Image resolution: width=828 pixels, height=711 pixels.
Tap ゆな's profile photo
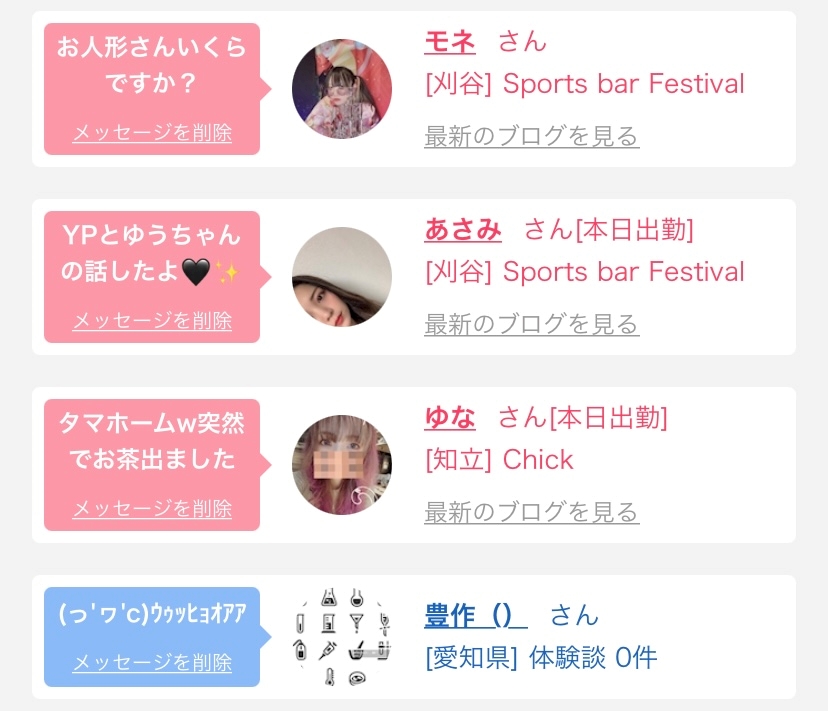tap(342, 465)
